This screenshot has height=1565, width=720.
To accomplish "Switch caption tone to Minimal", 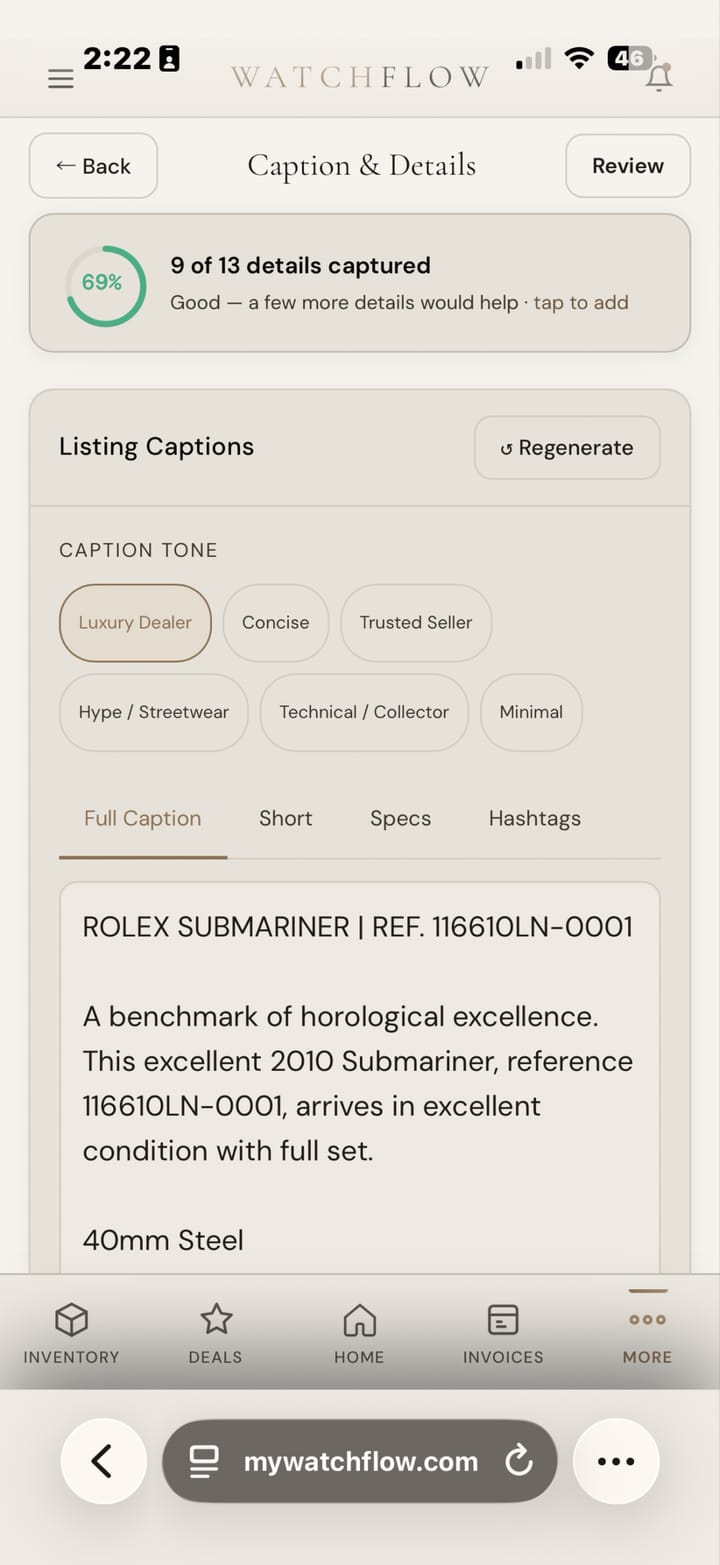I will click(x=531, y=712).
